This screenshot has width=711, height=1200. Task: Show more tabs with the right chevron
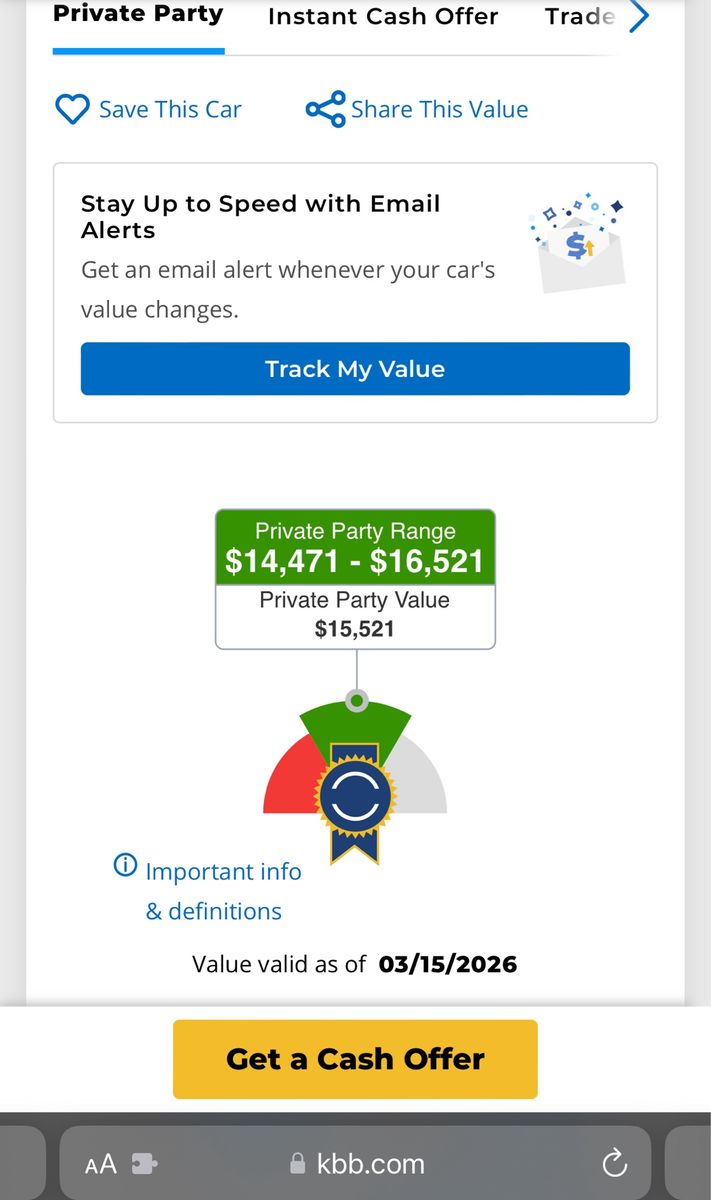tap(639, 16)
